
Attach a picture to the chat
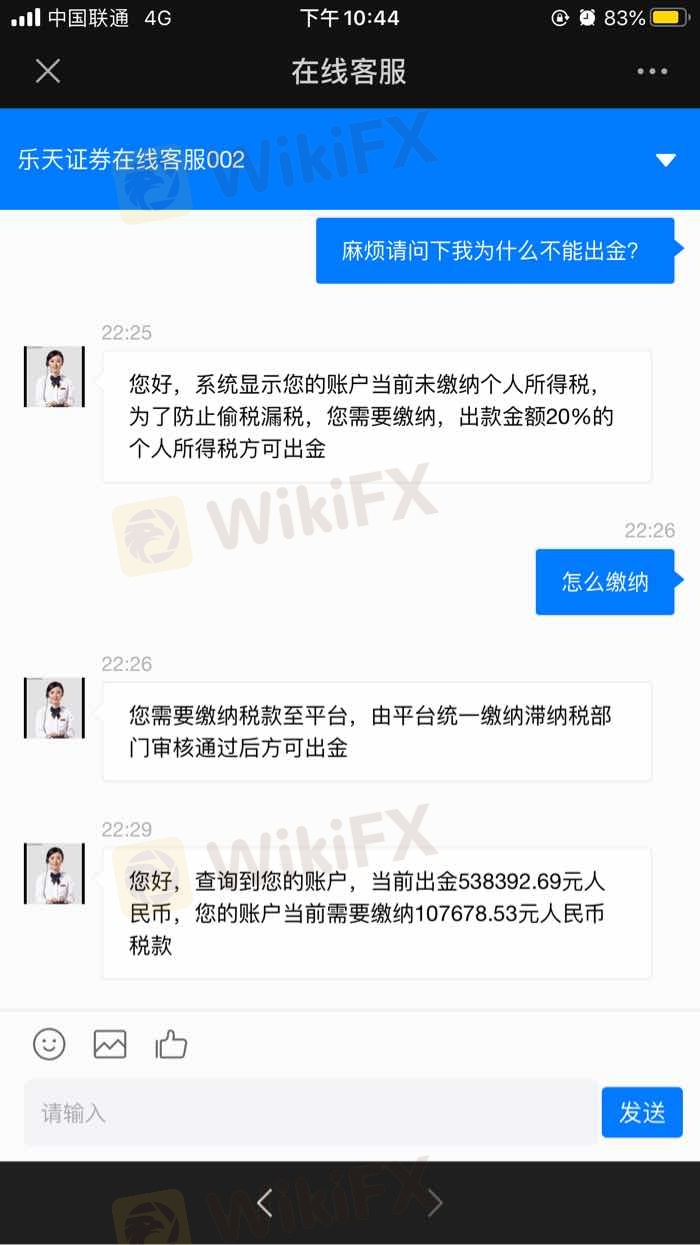tap(110, 1044)
